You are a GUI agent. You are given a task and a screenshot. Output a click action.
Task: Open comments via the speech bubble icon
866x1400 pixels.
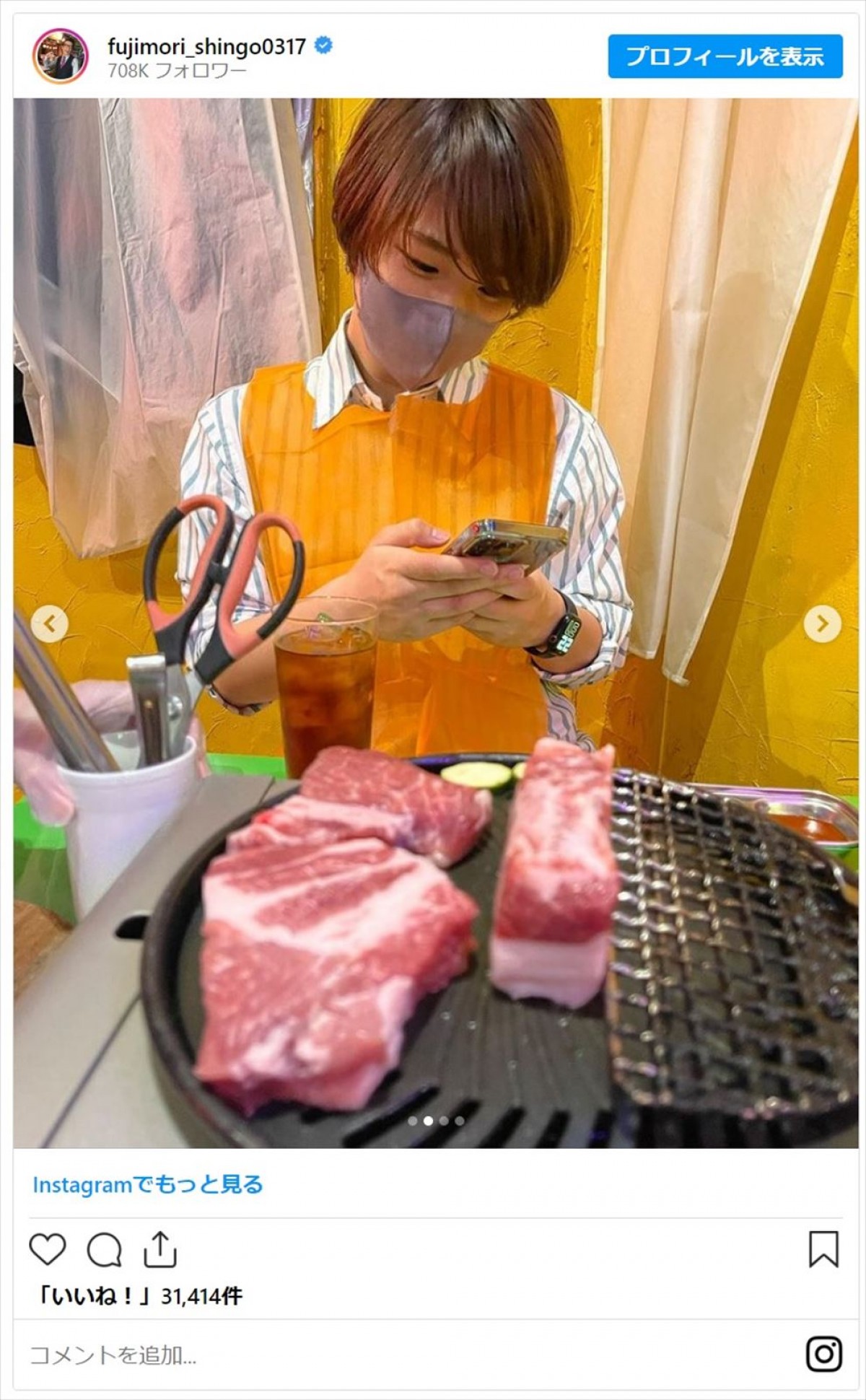click(x=104, y=1249)
